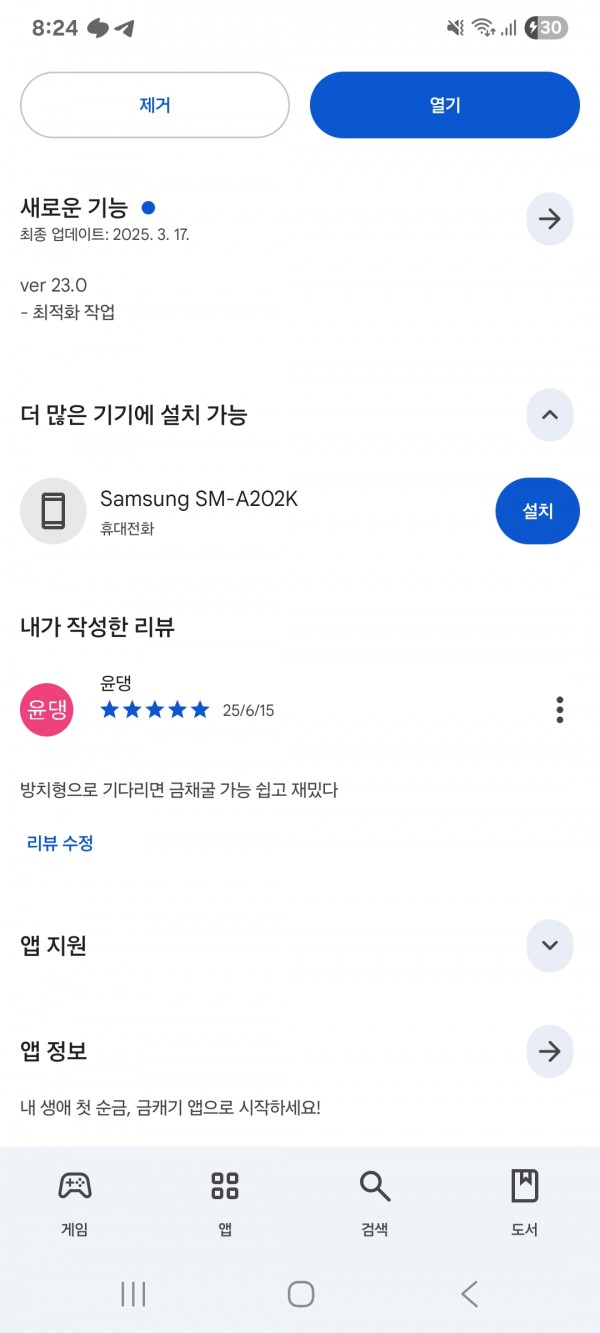This screenshot has height=1333, width=600.
Task: Tap the 리뷰 수정 link
Action: click(60, 843)
